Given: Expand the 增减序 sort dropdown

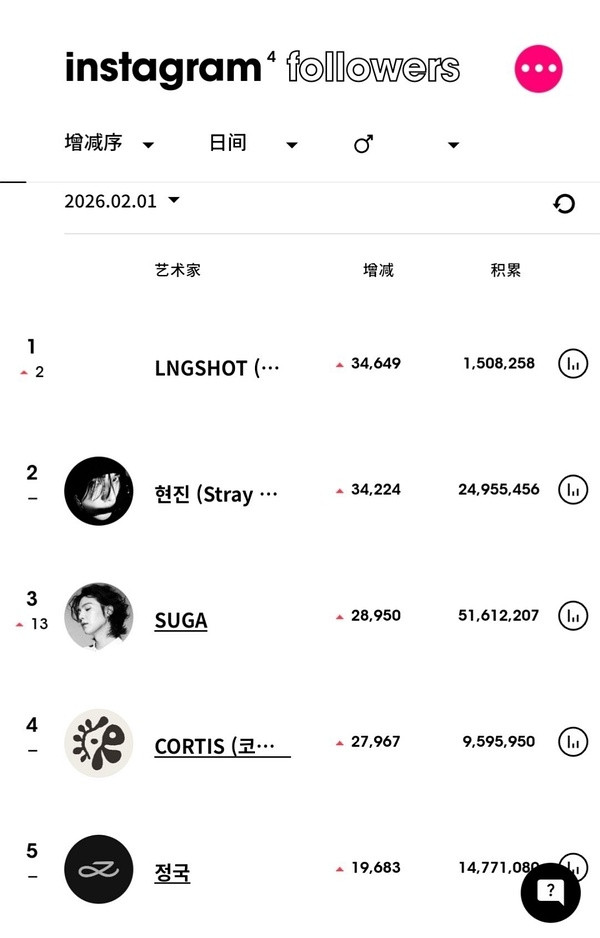Looking at the screenshot, I should click(109, 144).
